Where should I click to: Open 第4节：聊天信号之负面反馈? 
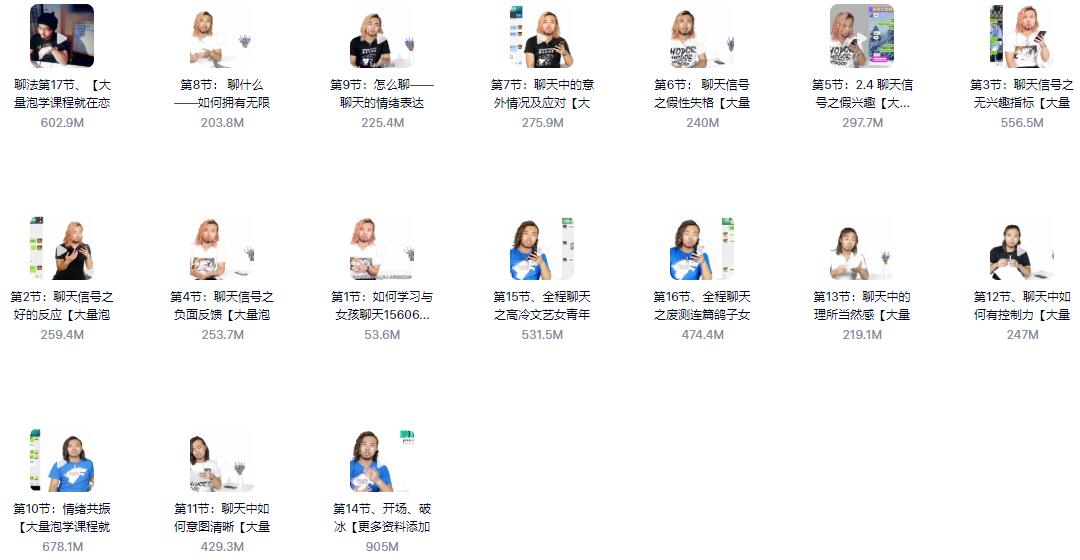coord(222,248)
